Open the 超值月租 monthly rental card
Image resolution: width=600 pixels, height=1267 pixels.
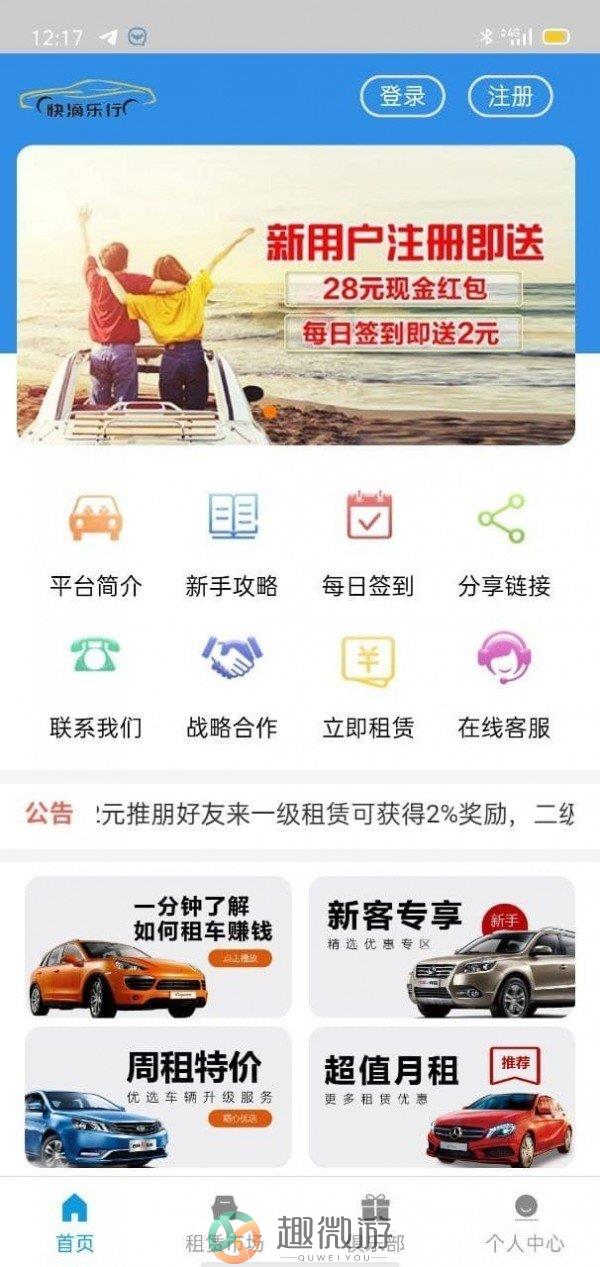441,1096
